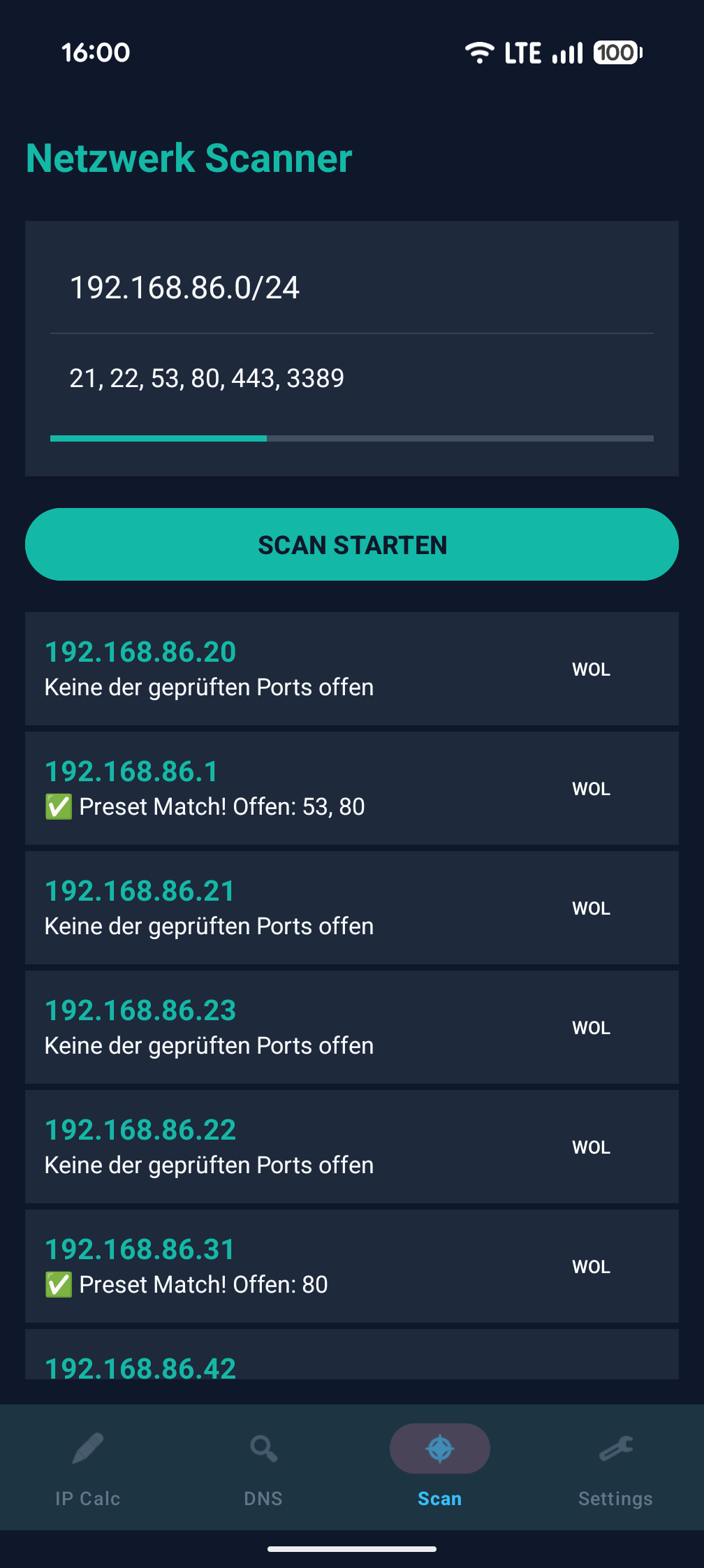Select the Scan crosshair icon

439,1448
